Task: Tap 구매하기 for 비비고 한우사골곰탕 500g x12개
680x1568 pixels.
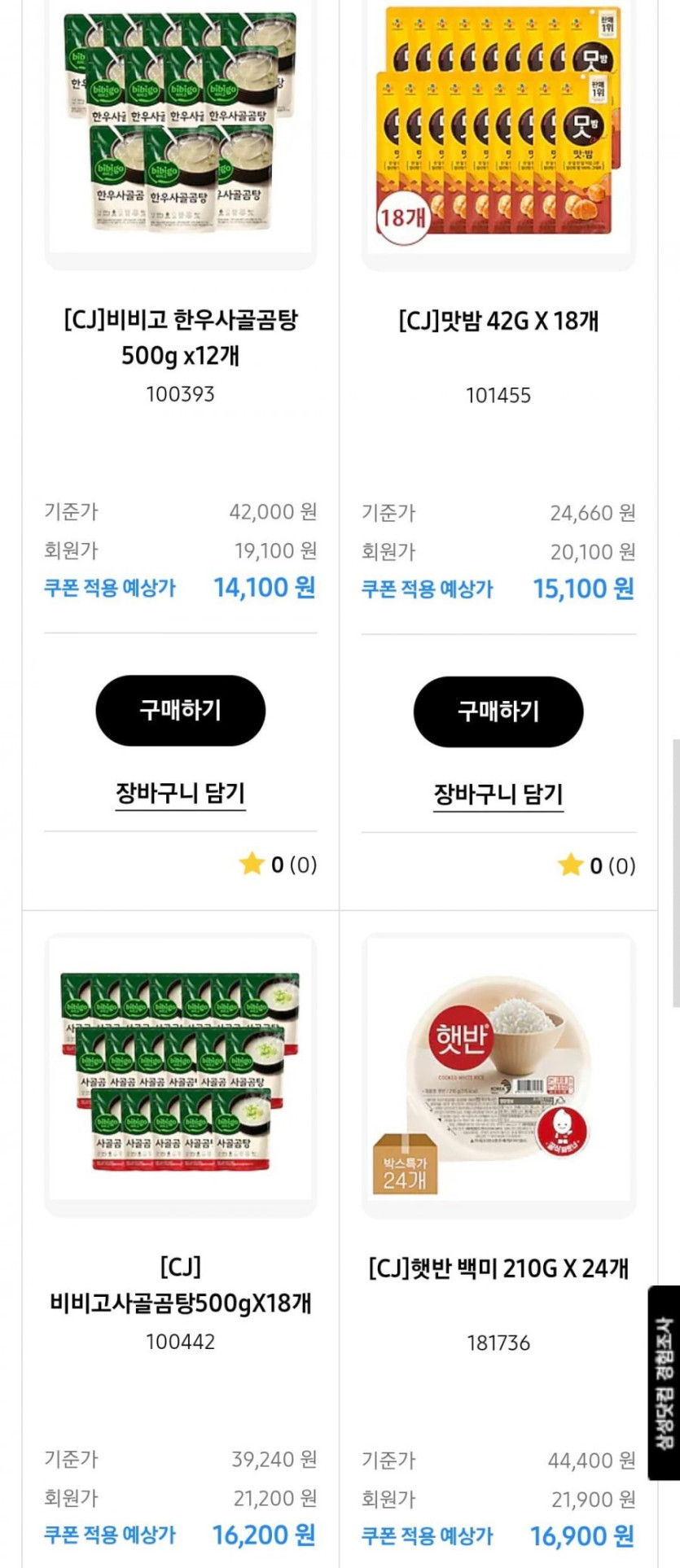Action: point(181,710)
